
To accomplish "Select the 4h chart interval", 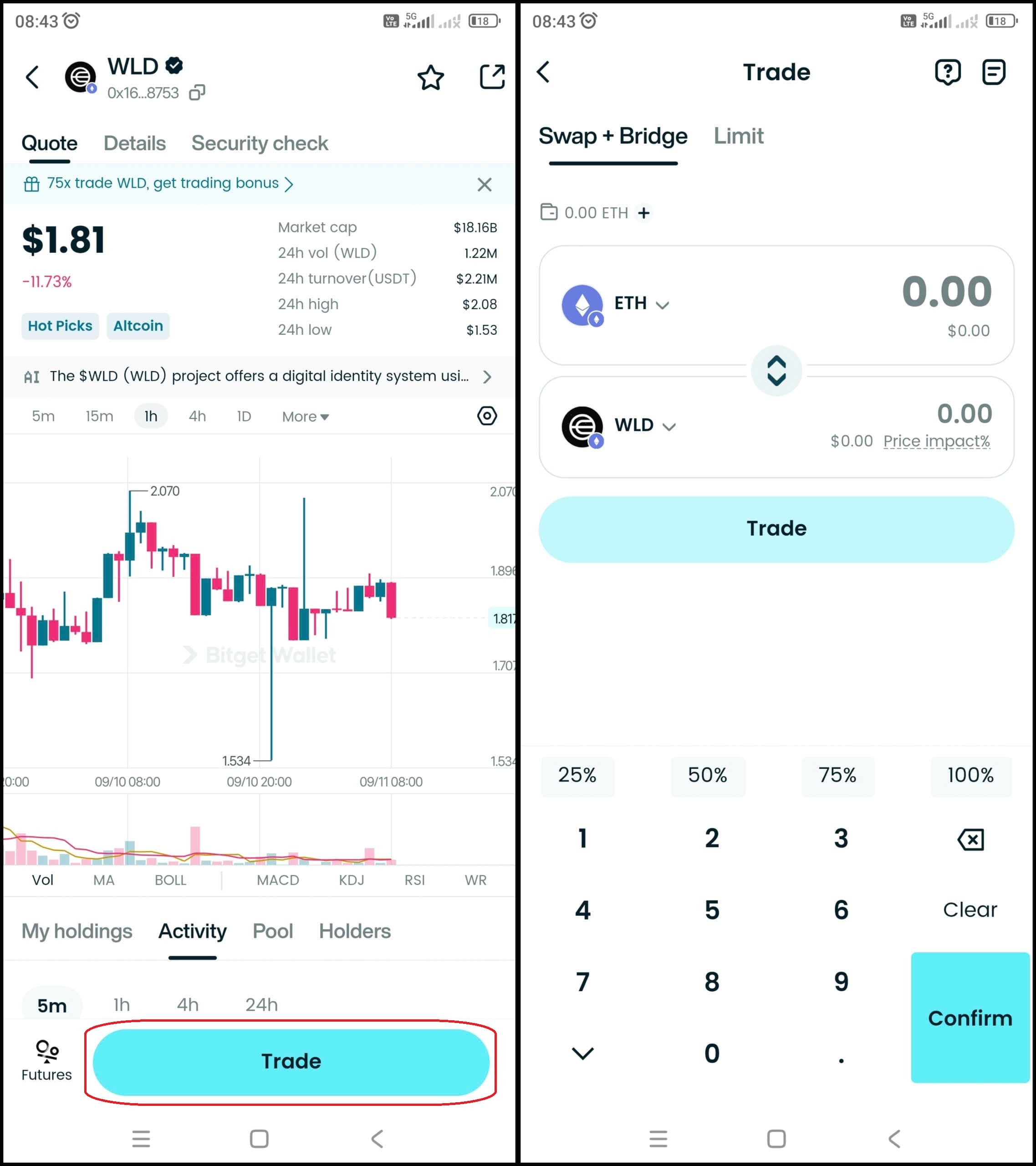I will (197, 416).
